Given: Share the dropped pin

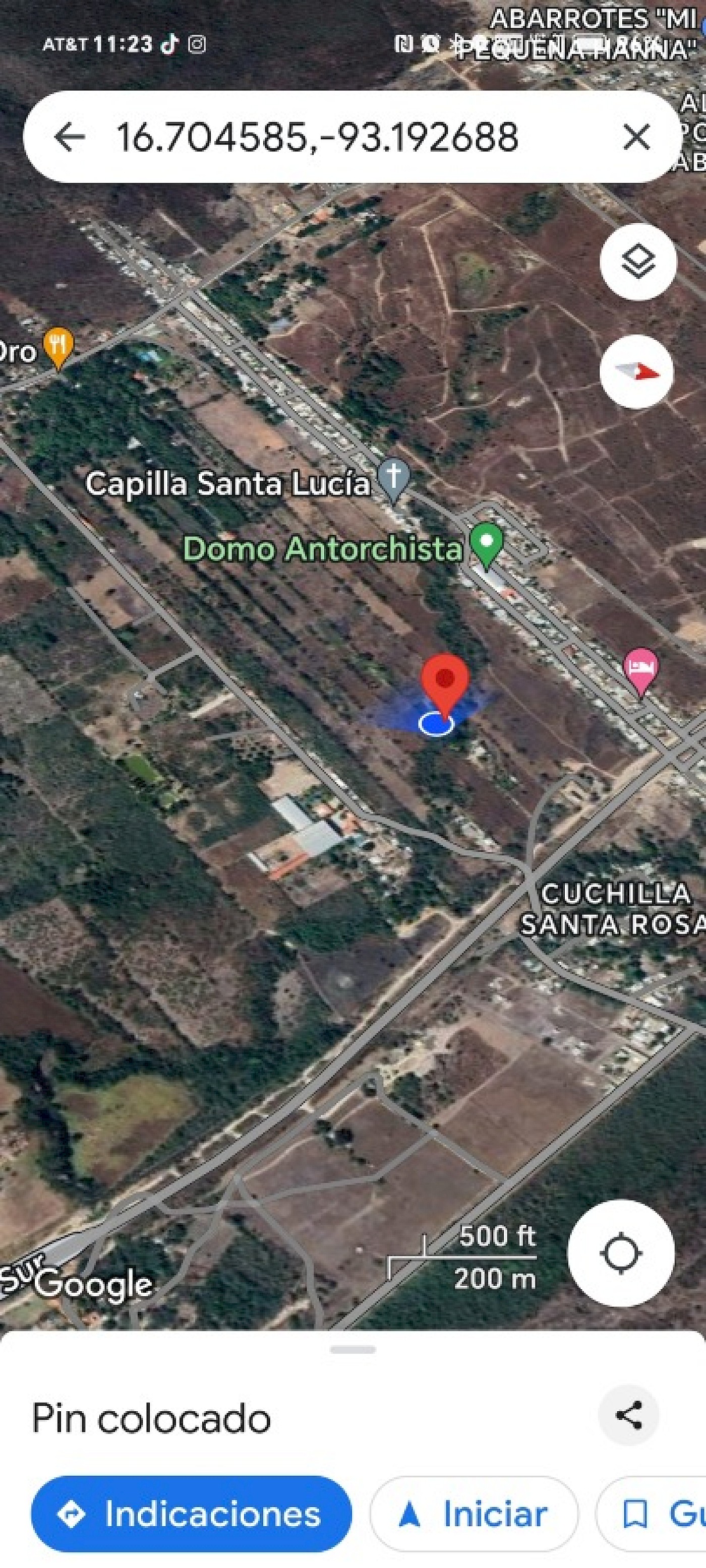Looking at the screenshot, I should click(x=628, y=1415).
